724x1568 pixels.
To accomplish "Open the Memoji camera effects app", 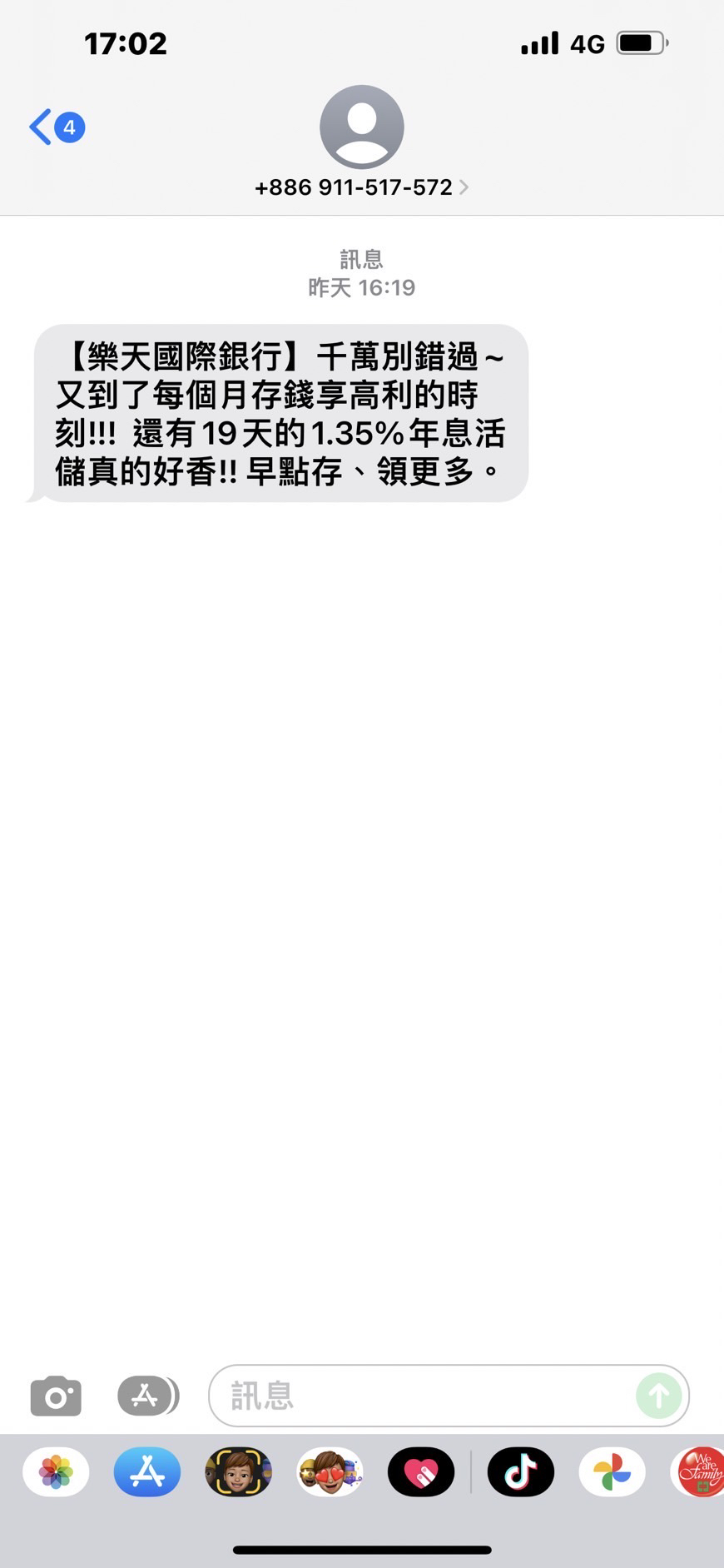I will coord(239,1472).
